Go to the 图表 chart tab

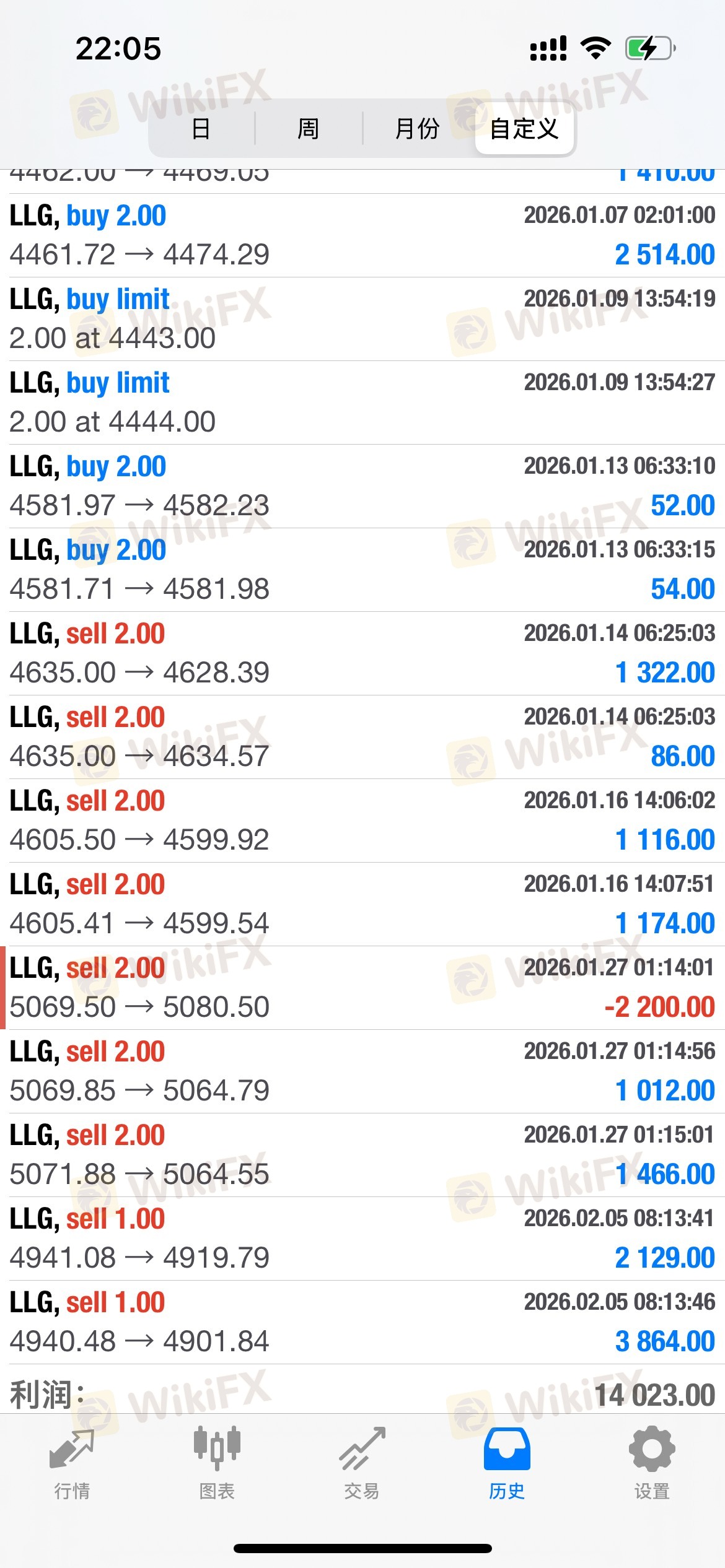click(x=217, y=1464)
